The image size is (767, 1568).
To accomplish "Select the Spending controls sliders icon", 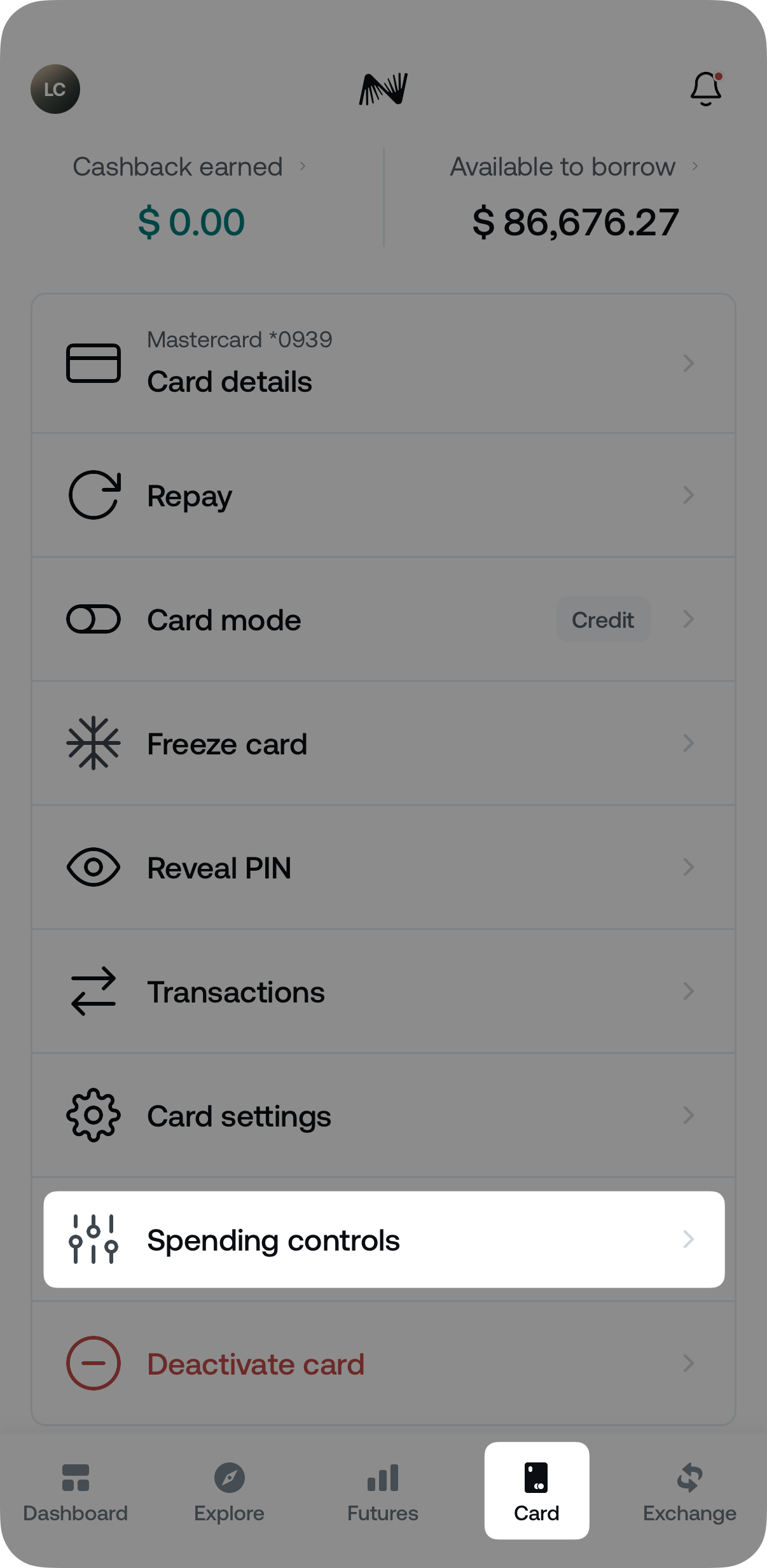I will coord(93,1239).
